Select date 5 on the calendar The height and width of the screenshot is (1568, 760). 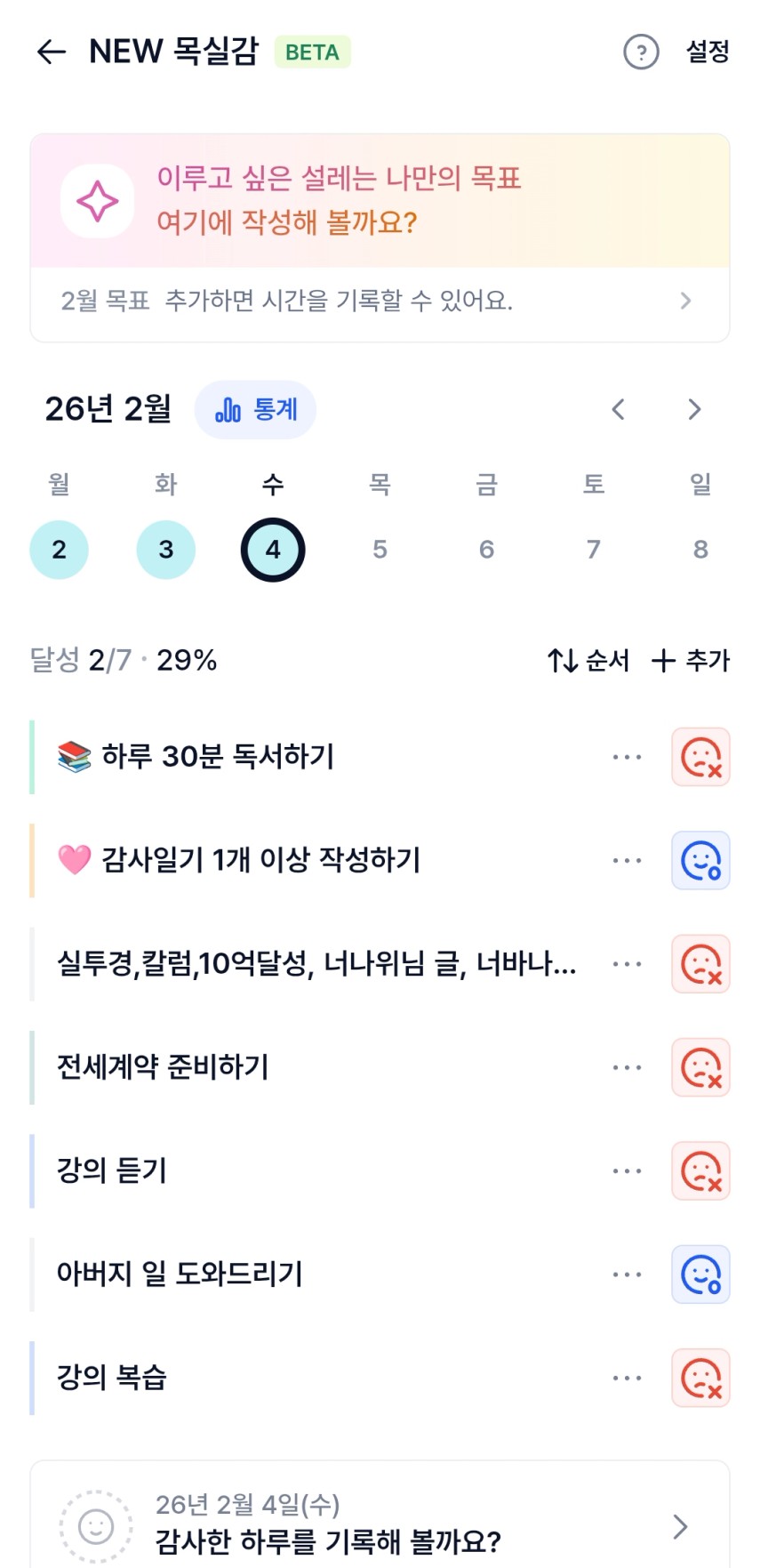point(380,550)
